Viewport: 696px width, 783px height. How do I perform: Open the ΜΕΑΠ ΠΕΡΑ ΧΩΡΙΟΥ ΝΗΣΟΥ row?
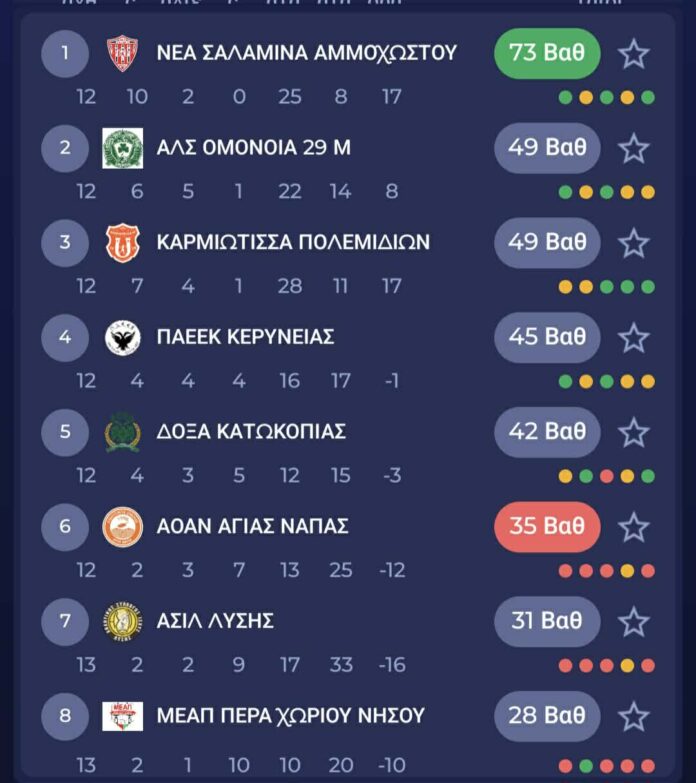point(290,716)
